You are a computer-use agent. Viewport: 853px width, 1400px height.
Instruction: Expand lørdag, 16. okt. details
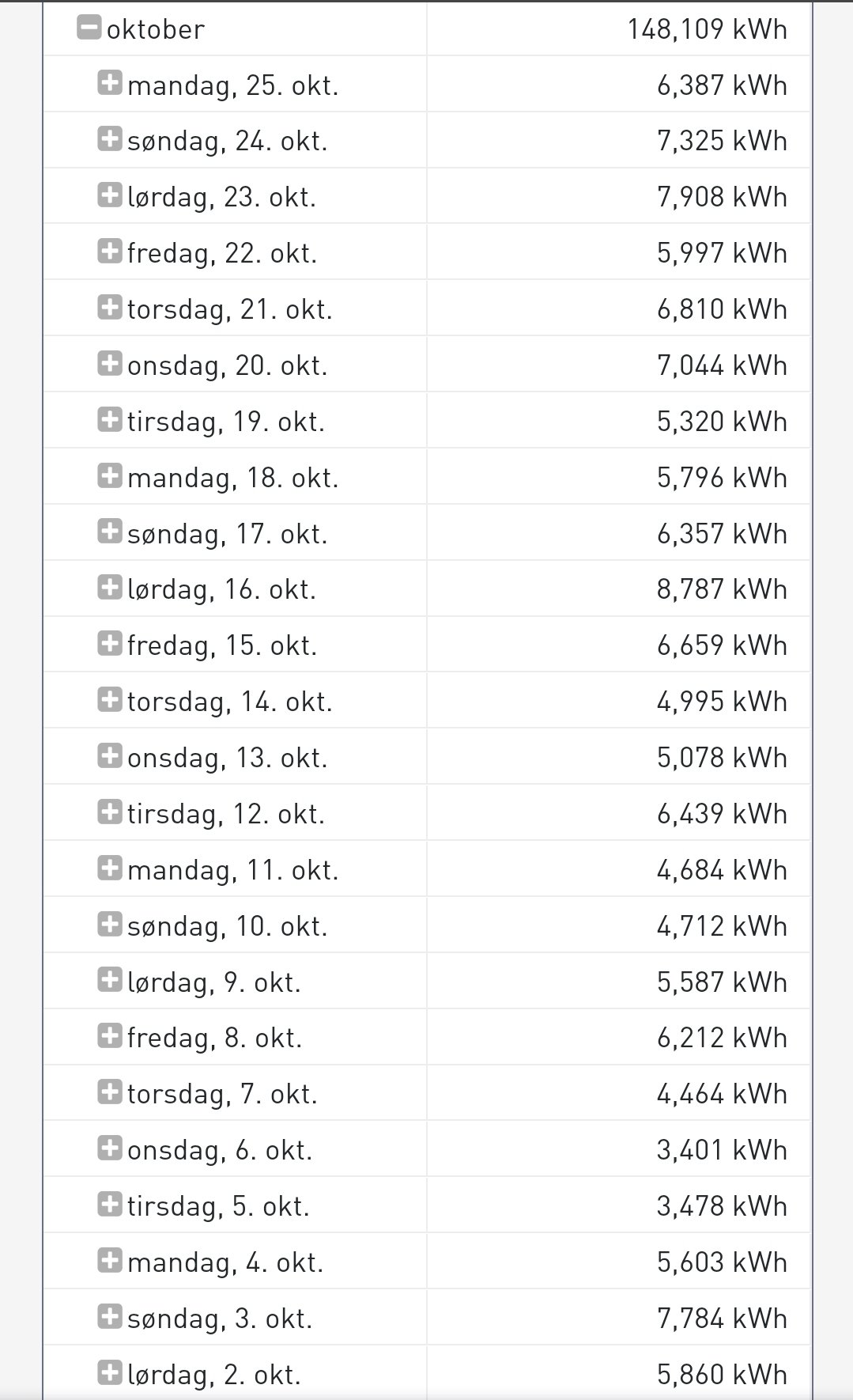pos(110,588)
